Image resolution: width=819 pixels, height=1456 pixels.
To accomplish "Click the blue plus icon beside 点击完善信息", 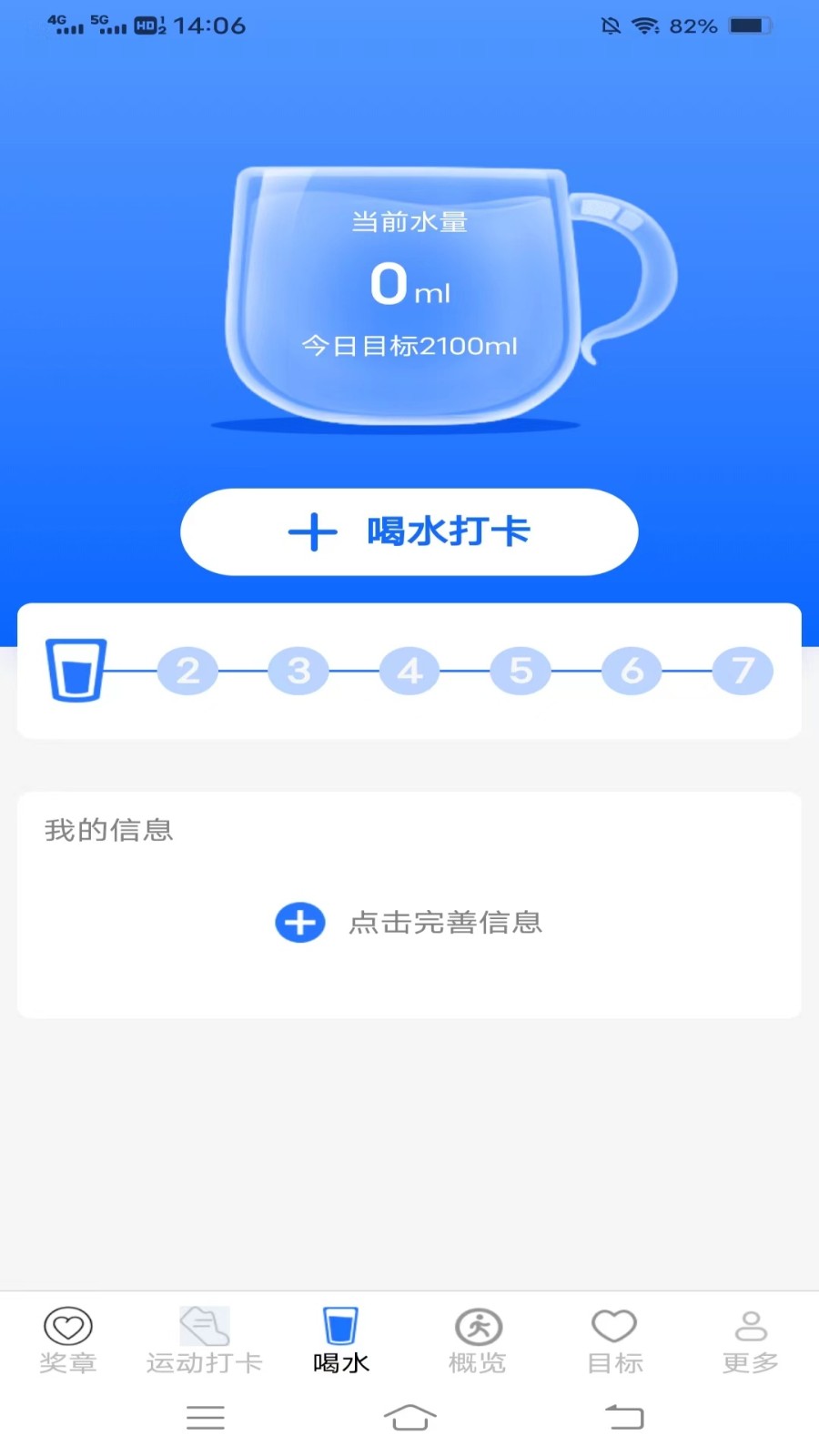I will click(x=299, y=922).
